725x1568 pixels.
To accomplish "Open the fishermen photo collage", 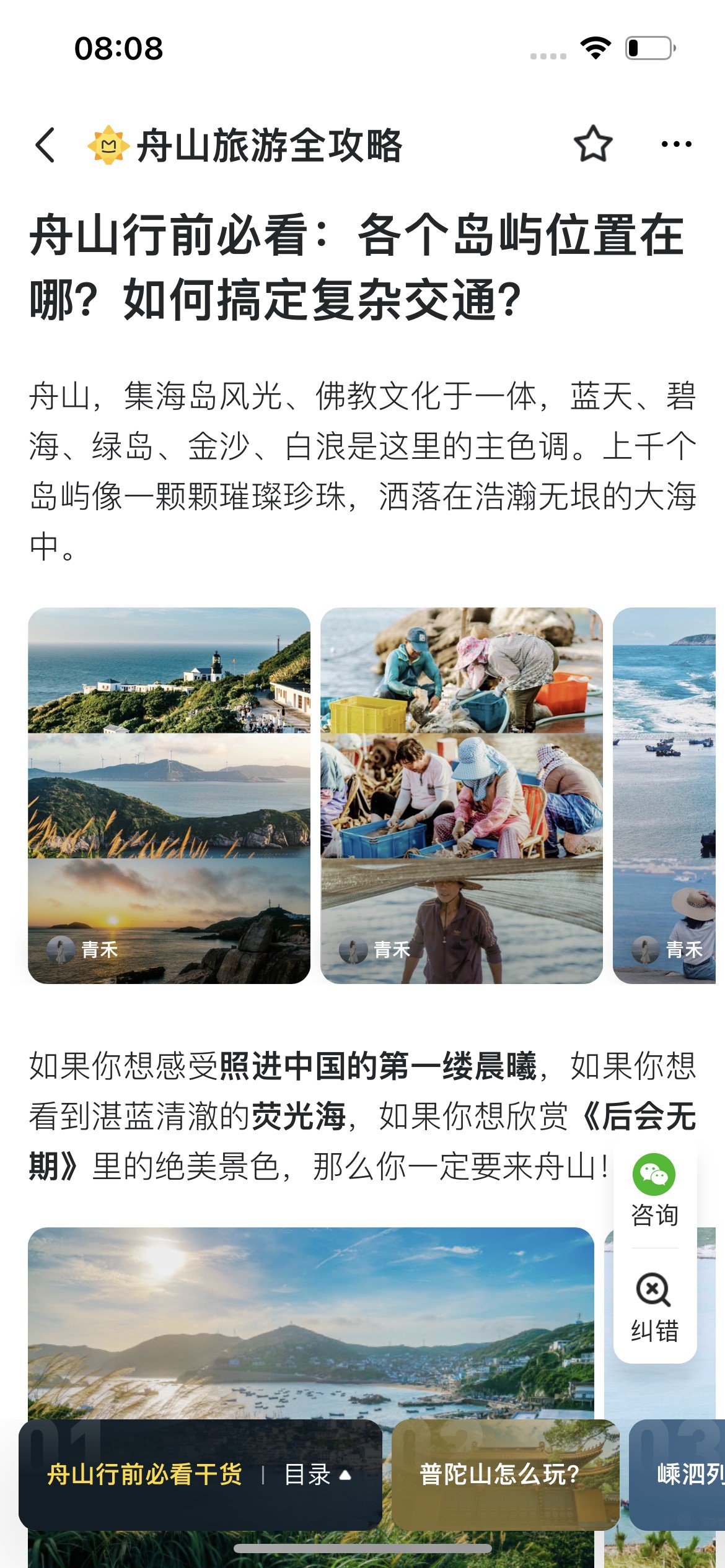I will (x=461, y=795).
